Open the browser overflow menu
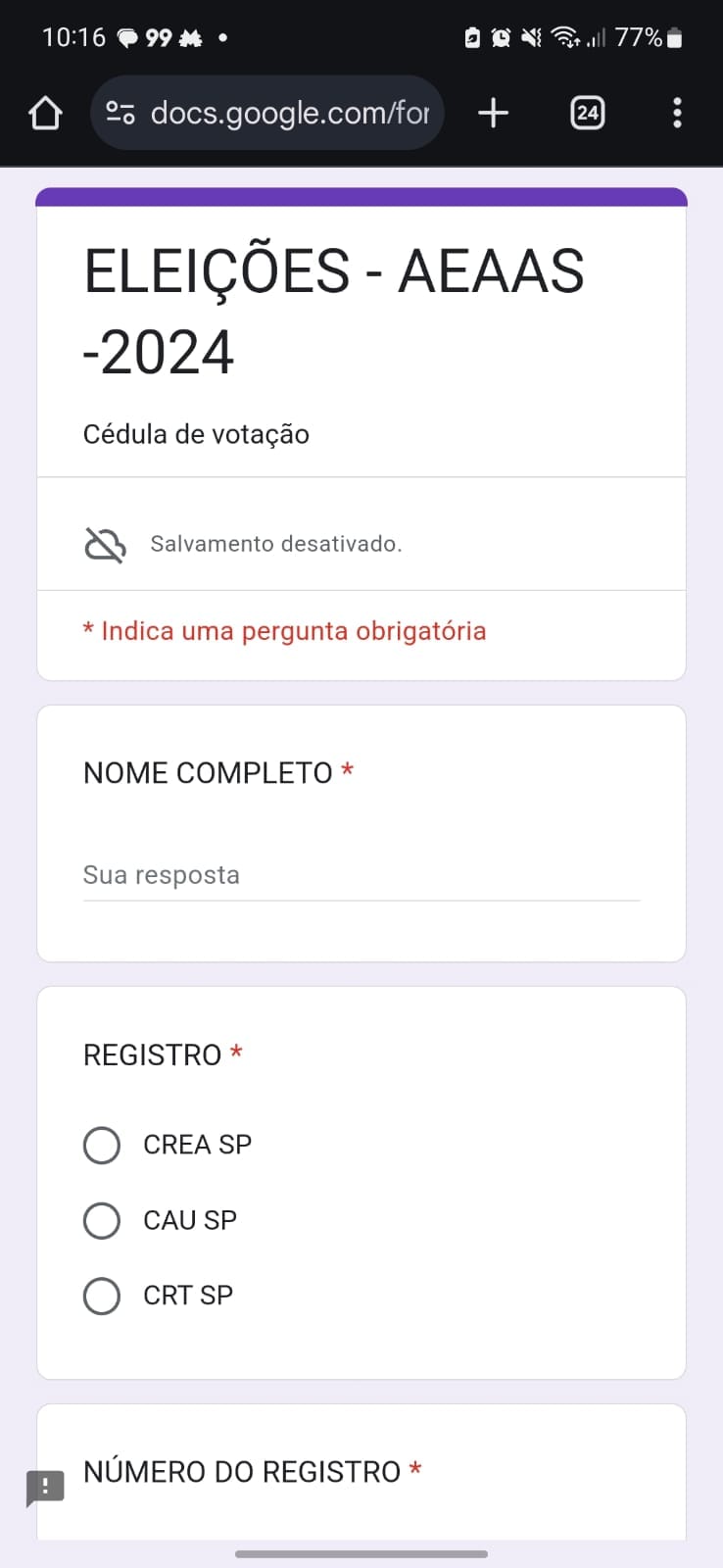 click(677, 114)
